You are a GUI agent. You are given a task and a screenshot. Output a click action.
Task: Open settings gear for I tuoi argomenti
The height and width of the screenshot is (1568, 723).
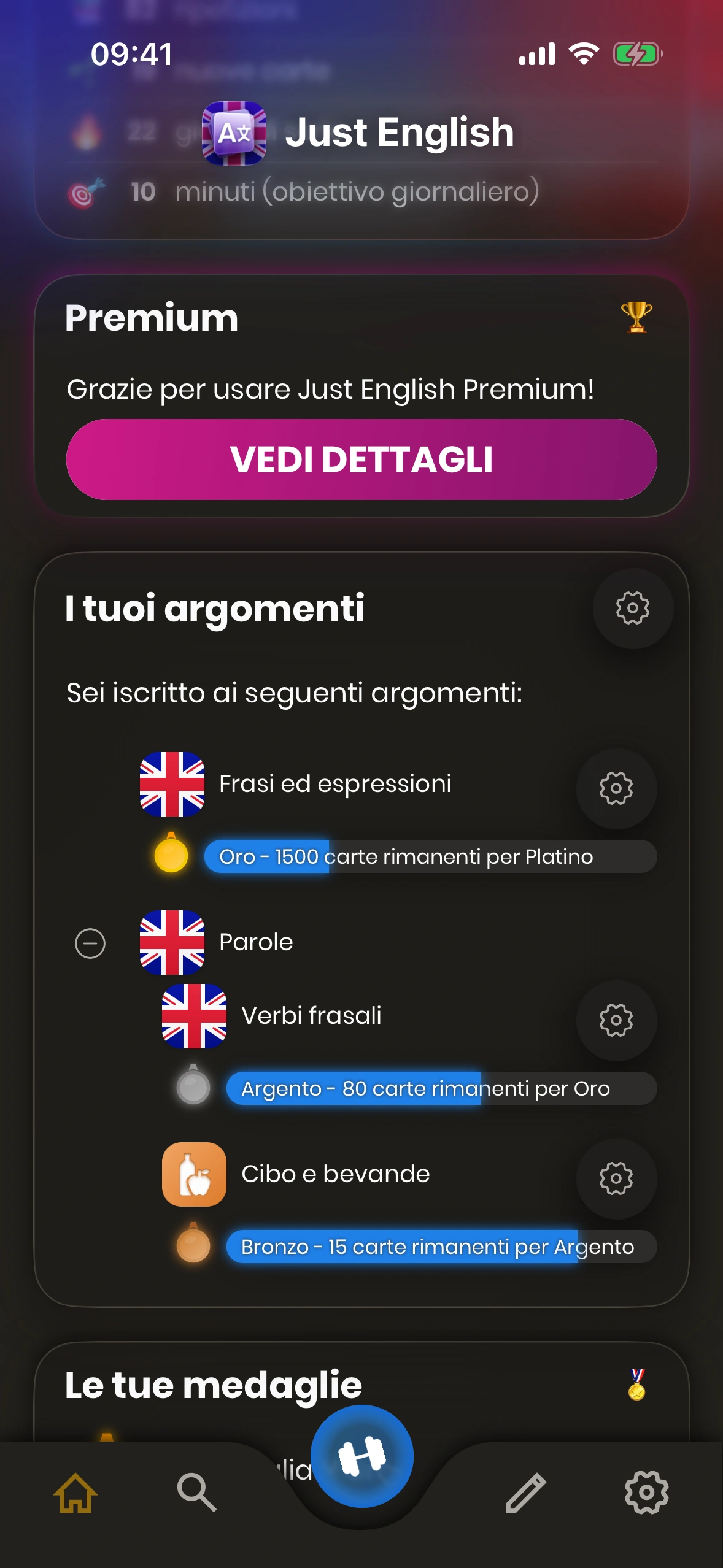(633, 608)
